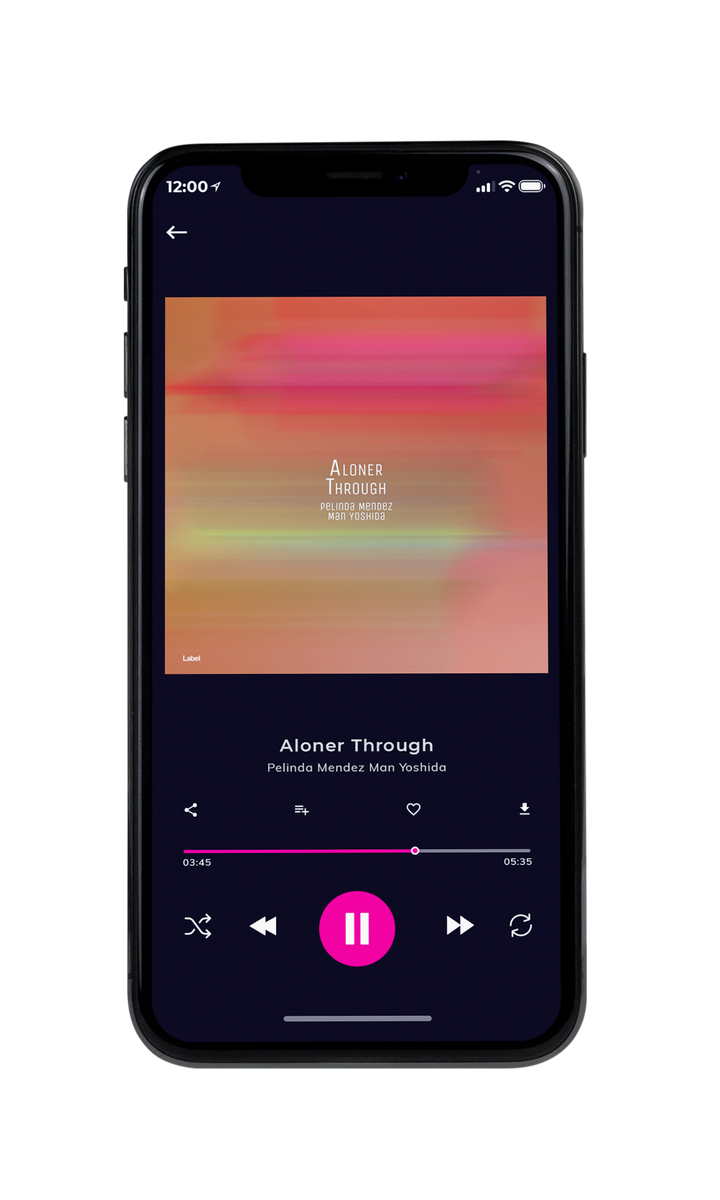The height and width of the screenshot is (1200, 720).
Task: Pause the playing song
Action: (x=357, y=928)
